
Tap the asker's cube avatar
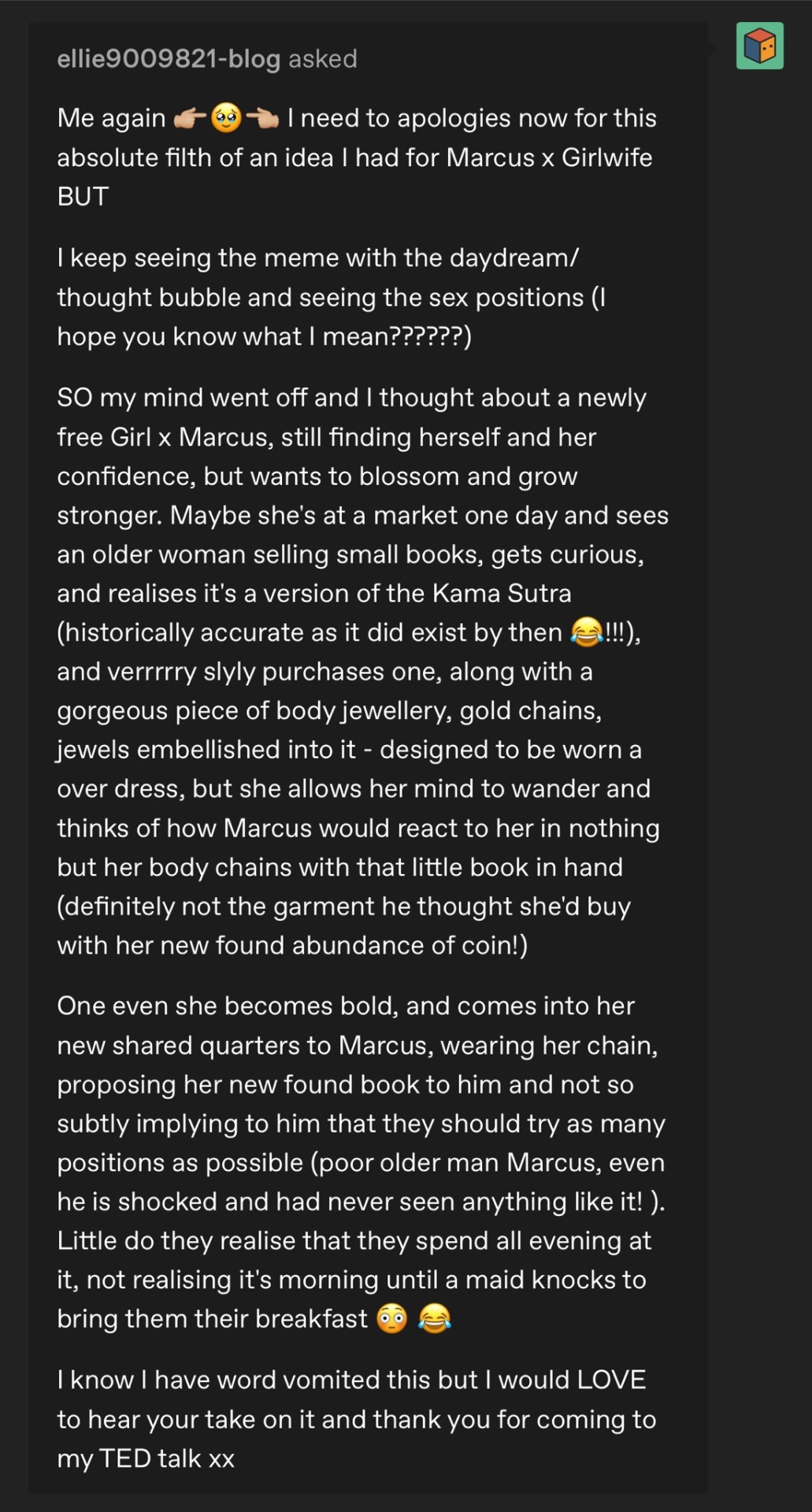pos(759,46)
